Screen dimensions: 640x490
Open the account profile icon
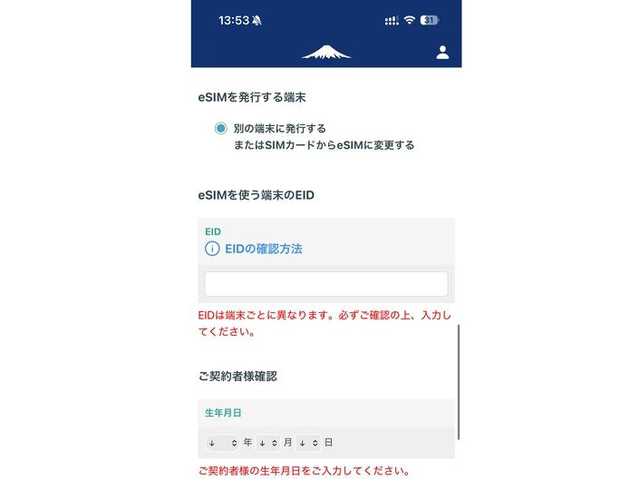click(x=443, y=53)
